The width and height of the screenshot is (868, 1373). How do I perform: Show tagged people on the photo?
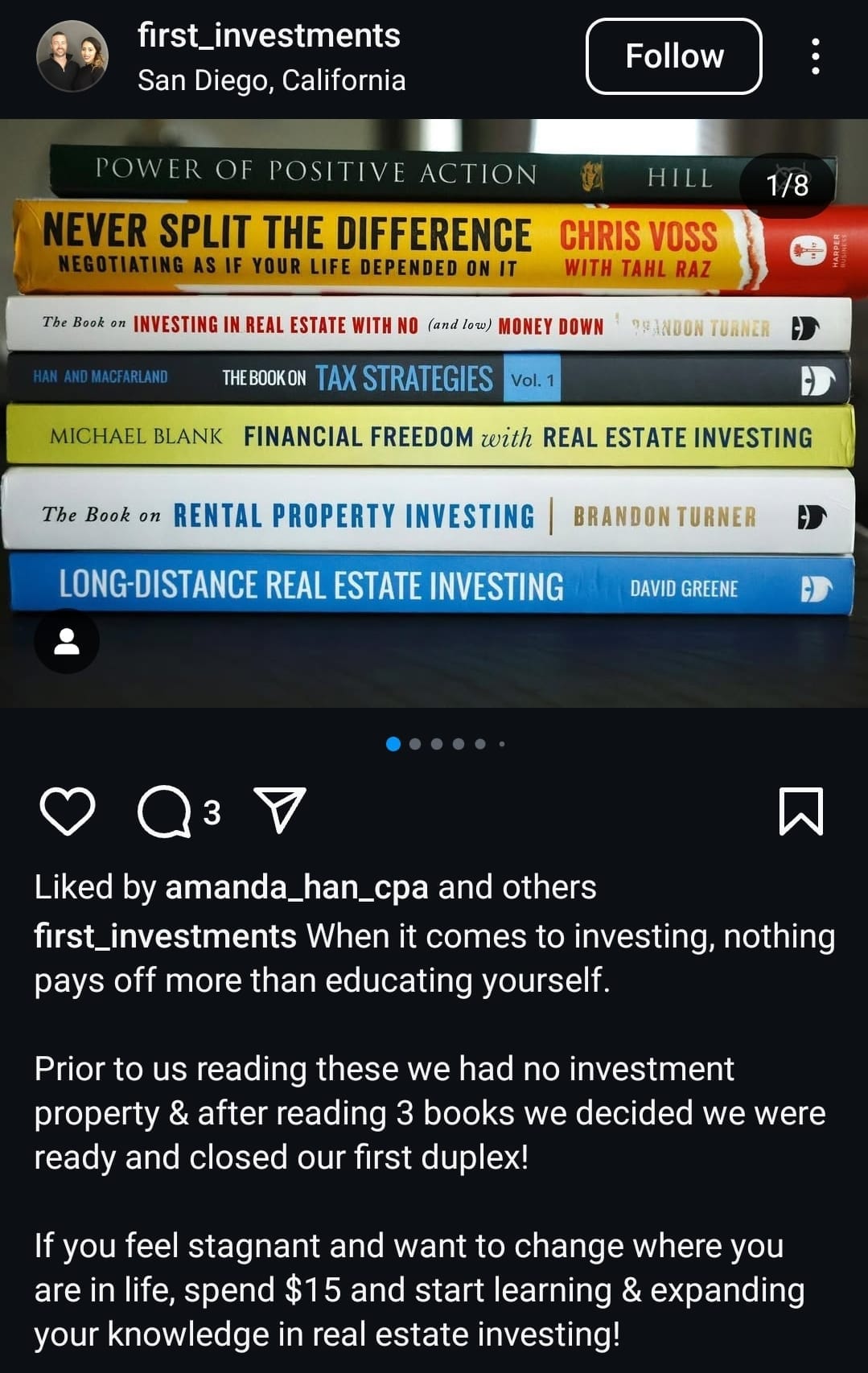pos(67,641)
